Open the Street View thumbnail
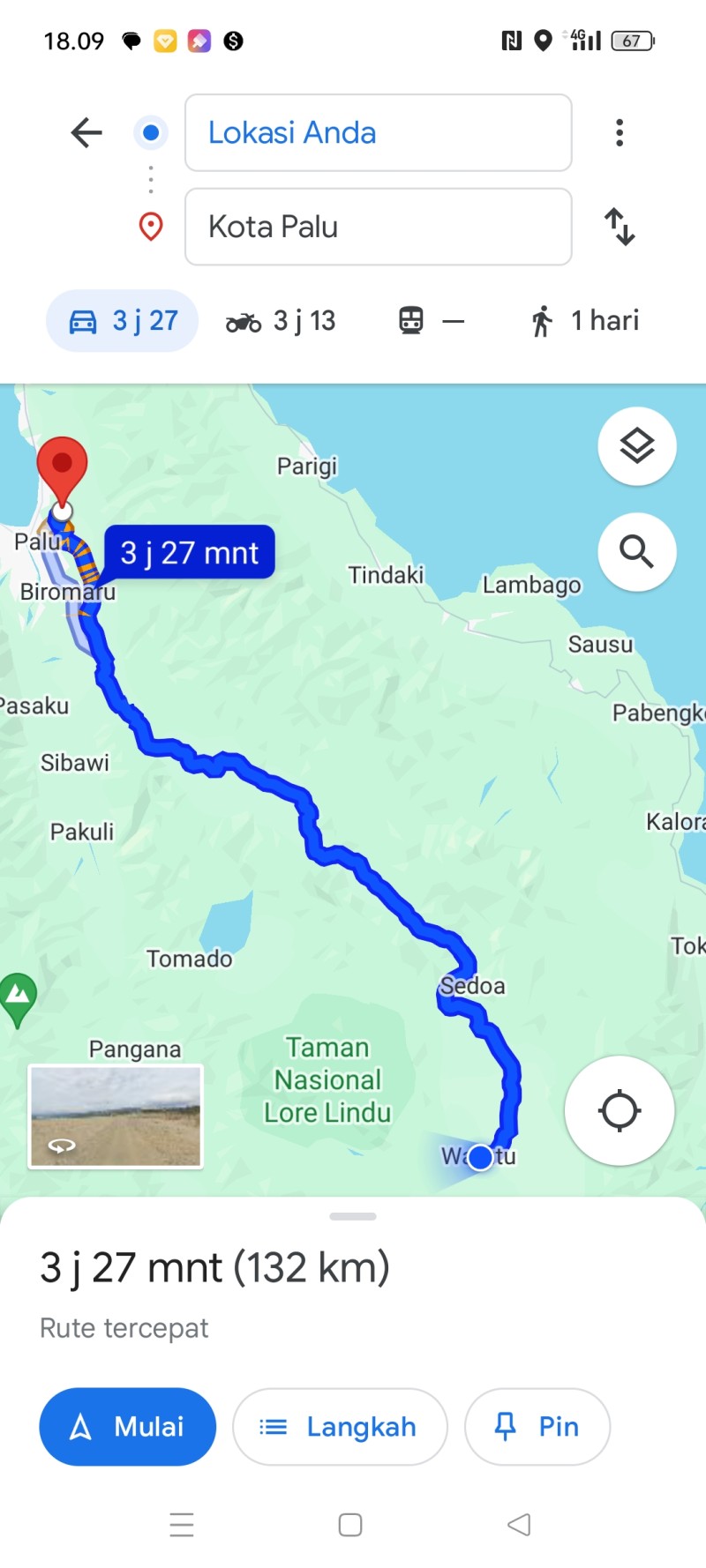The height and width of the screenshot is (1568, 706). (116, 1116)
